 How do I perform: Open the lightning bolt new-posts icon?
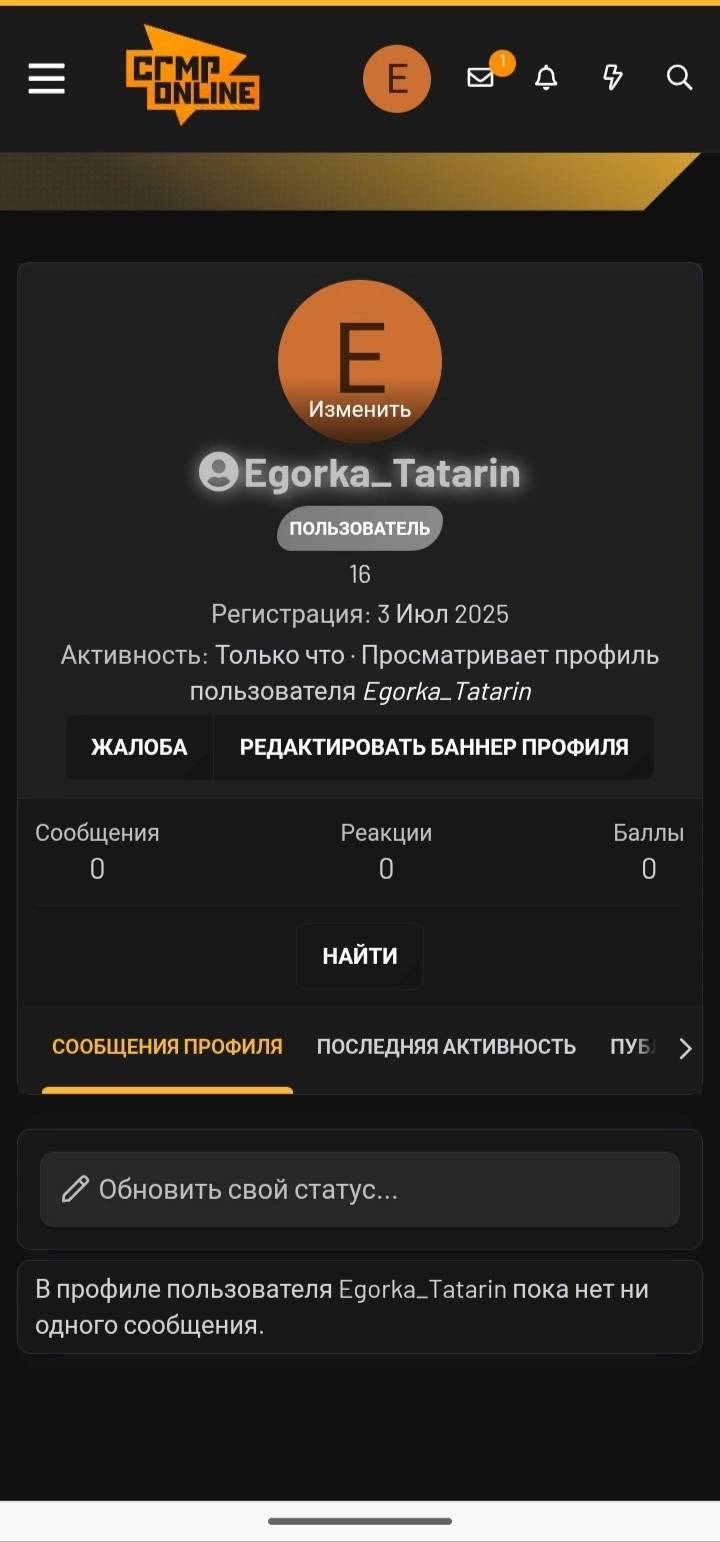pos(613,77)
